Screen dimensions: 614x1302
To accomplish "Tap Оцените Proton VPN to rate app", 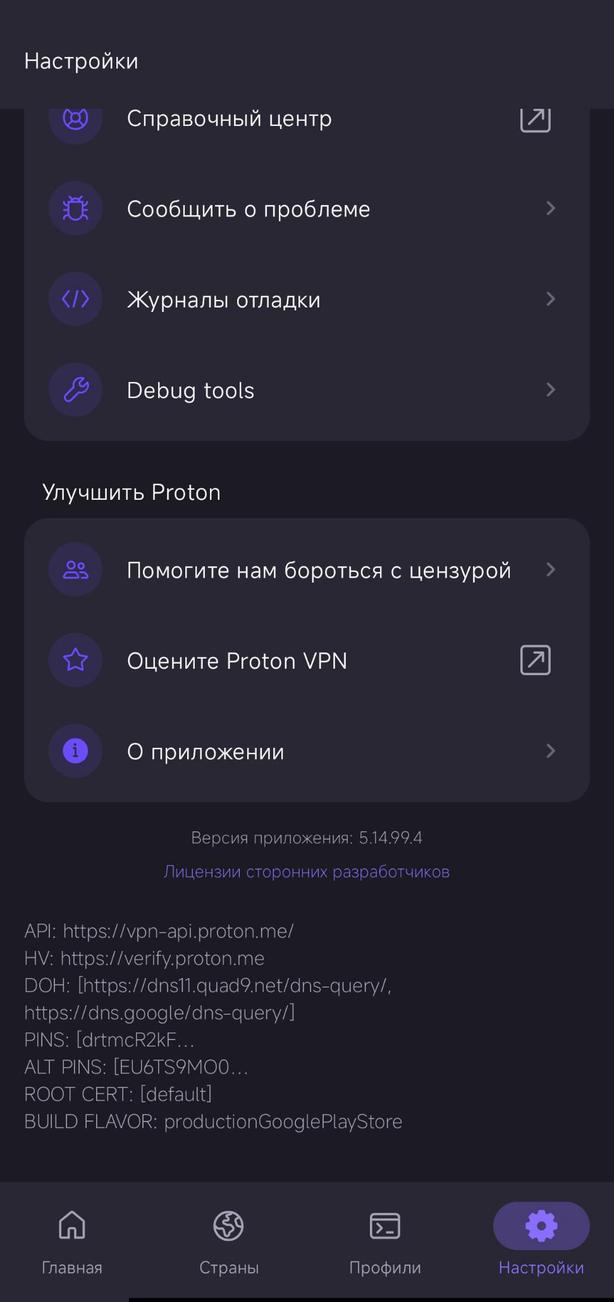I will pos(306,661).
